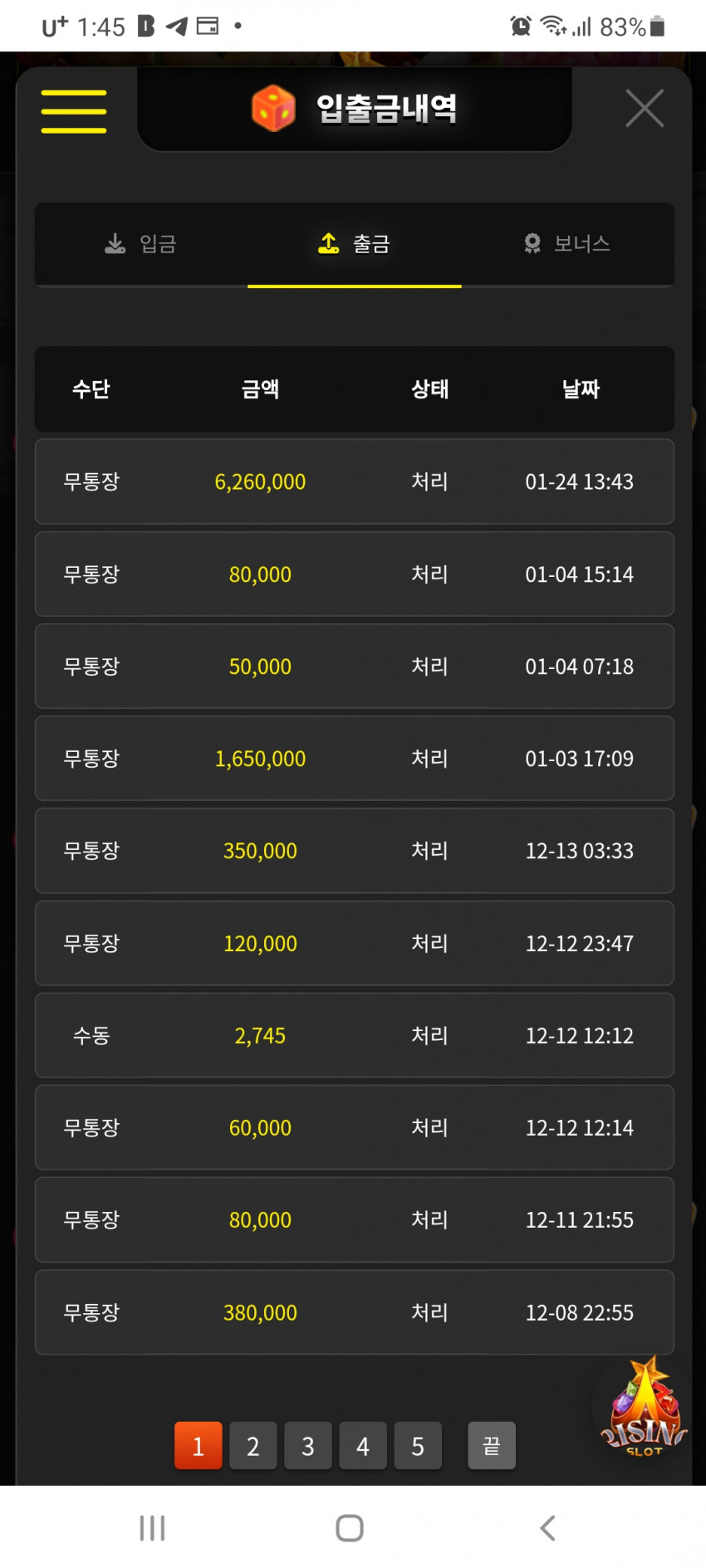
Task: Select the 출금 tab
Action: click(355, 244)
